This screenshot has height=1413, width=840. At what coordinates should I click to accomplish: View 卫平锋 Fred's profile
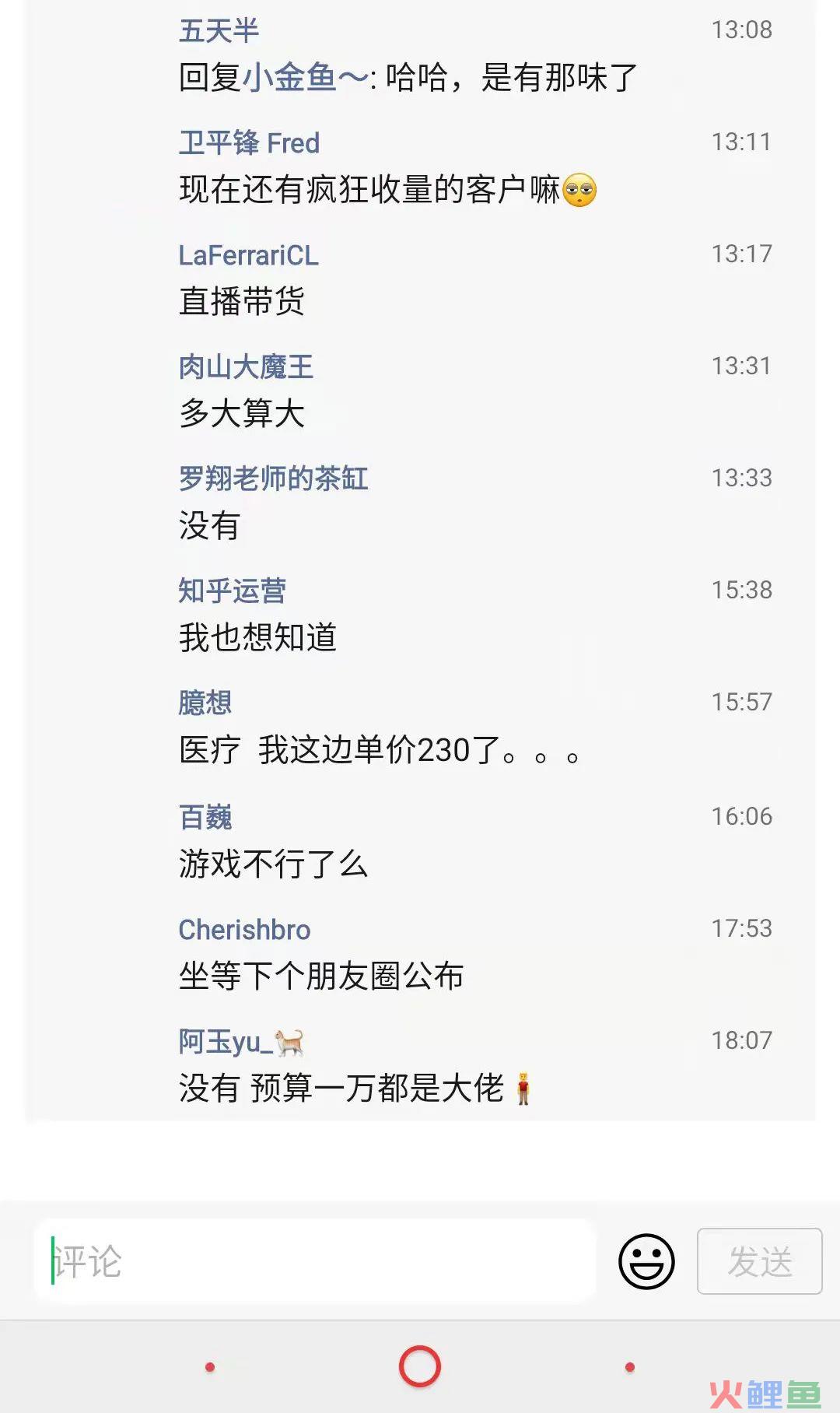tap(249, 143)
